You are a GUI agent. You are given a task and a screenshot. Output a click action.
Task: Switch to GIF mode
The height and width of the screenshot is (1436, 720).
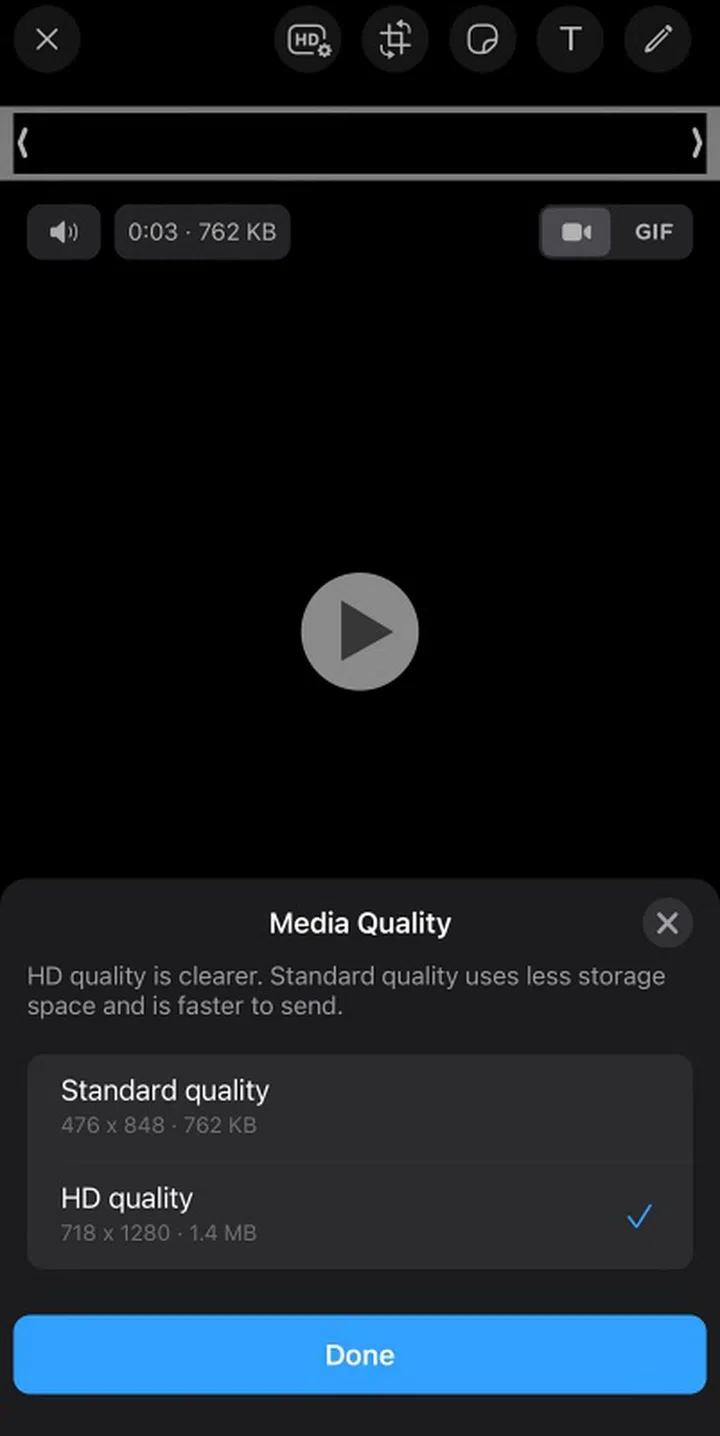(653, 232)
